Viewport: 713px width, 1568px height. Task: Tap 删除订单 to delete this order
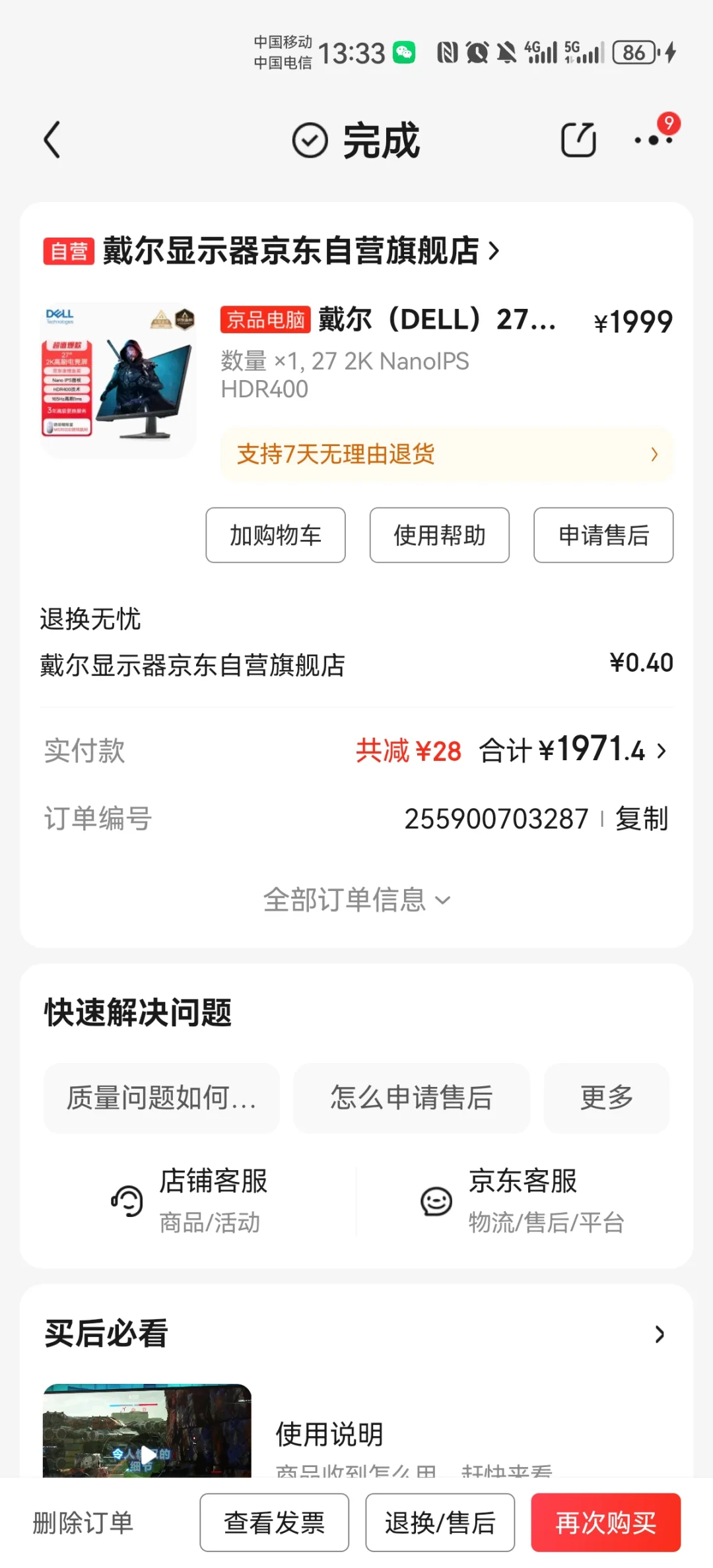click(x=83, y=1523)
